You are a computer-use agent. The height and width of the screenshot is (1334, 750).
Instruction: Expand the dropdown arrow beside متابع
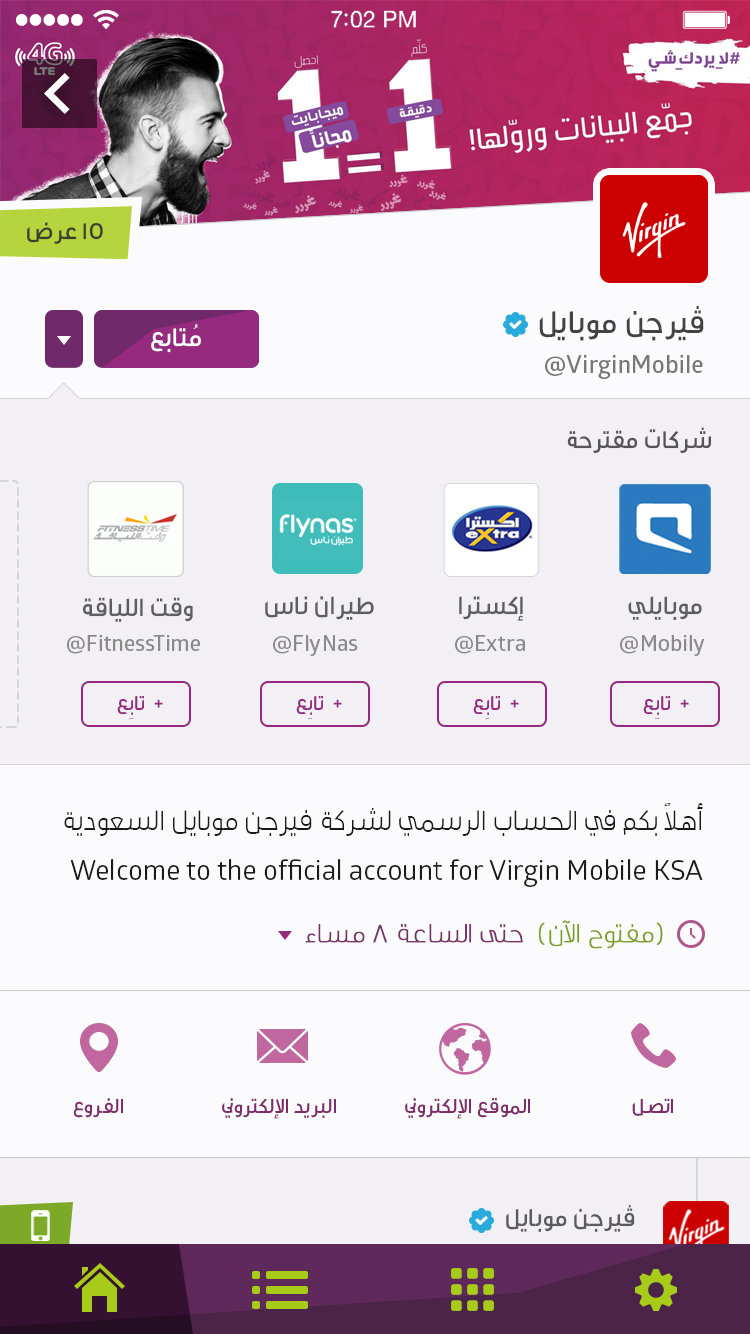[64, 339]
